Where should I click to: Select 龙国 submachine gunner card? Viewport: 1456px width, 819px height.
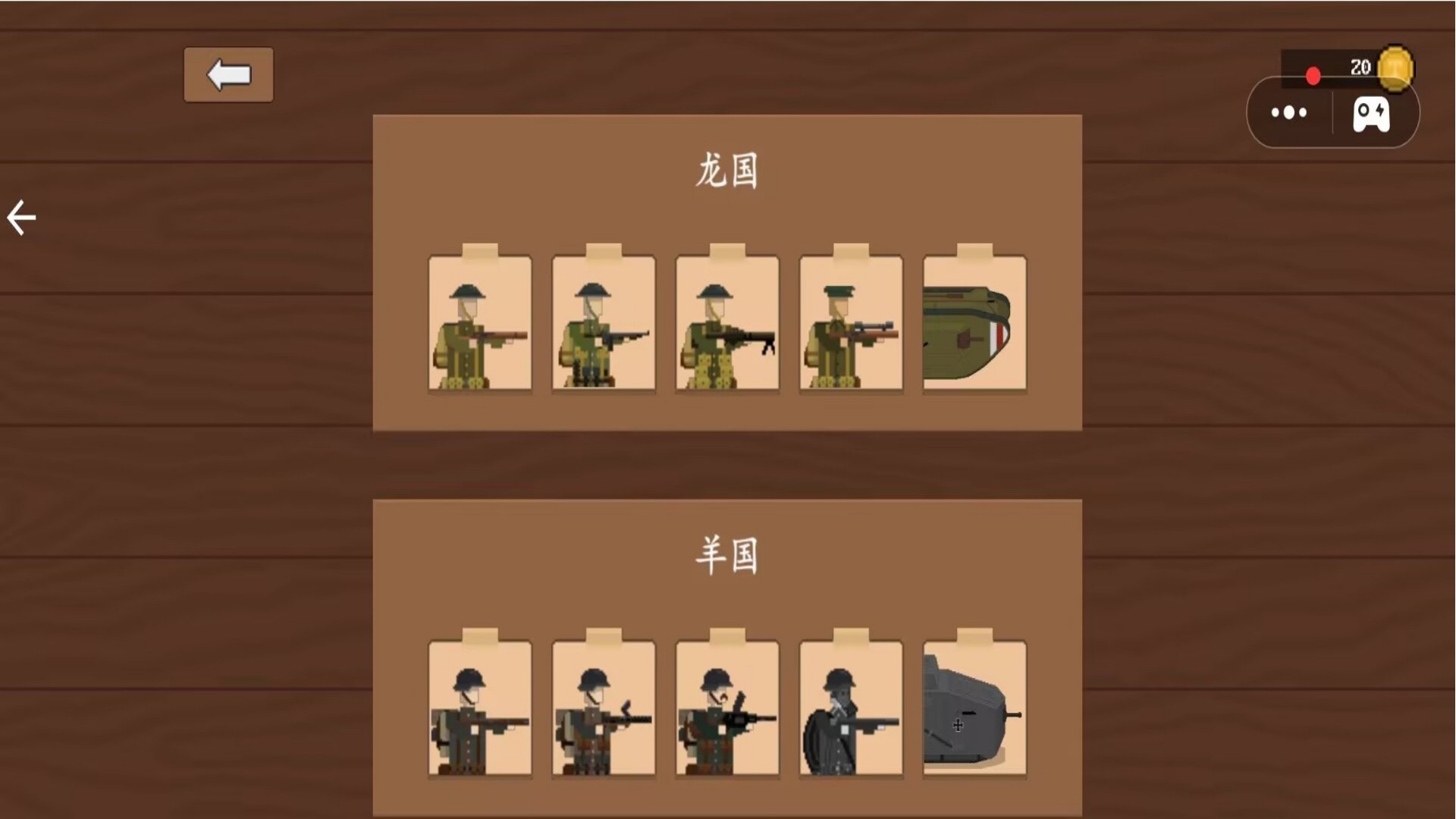[x=604, y=324]
